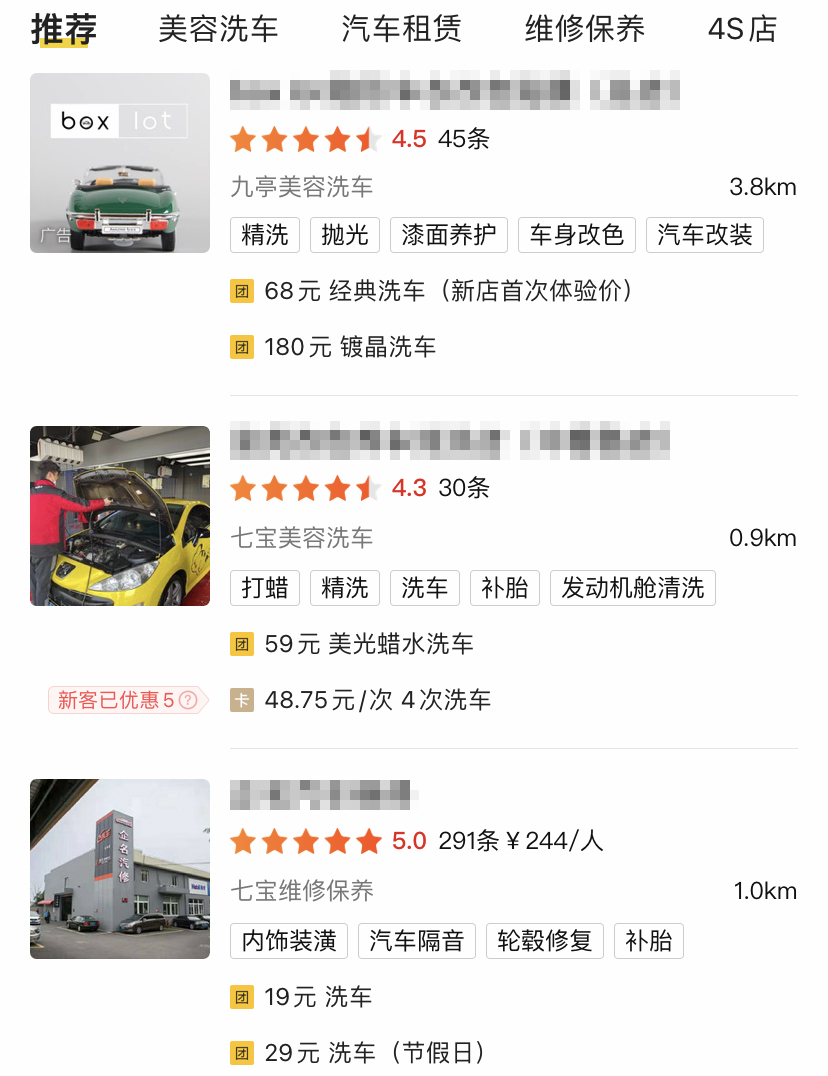Open the 维修保养 tab
Image resolution: width=828 pixels, height=1076 pixels.
point(585,30)
